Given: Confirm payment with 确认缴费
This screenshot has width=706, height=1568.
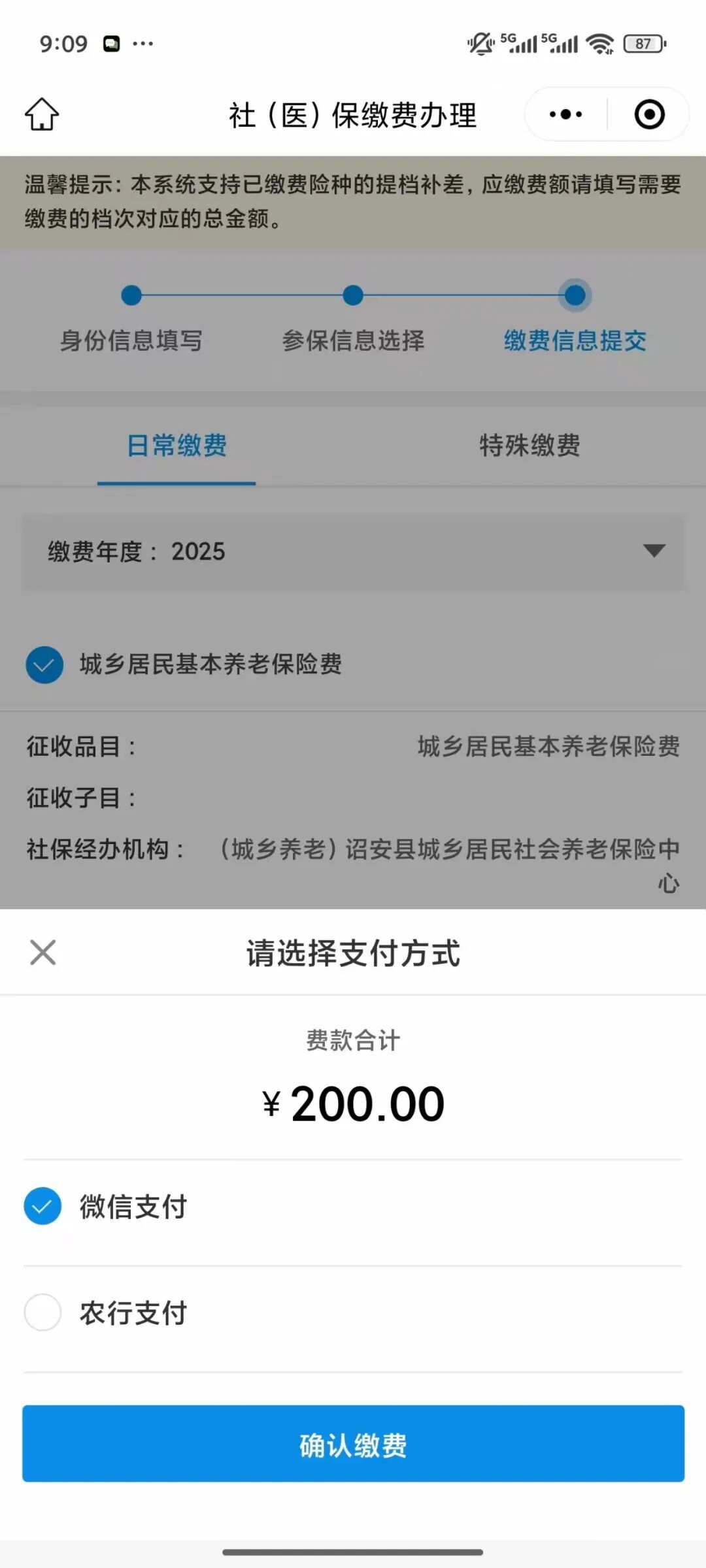Looking at the screenshot, I should pyautogui.click(x=353, y=1444).
